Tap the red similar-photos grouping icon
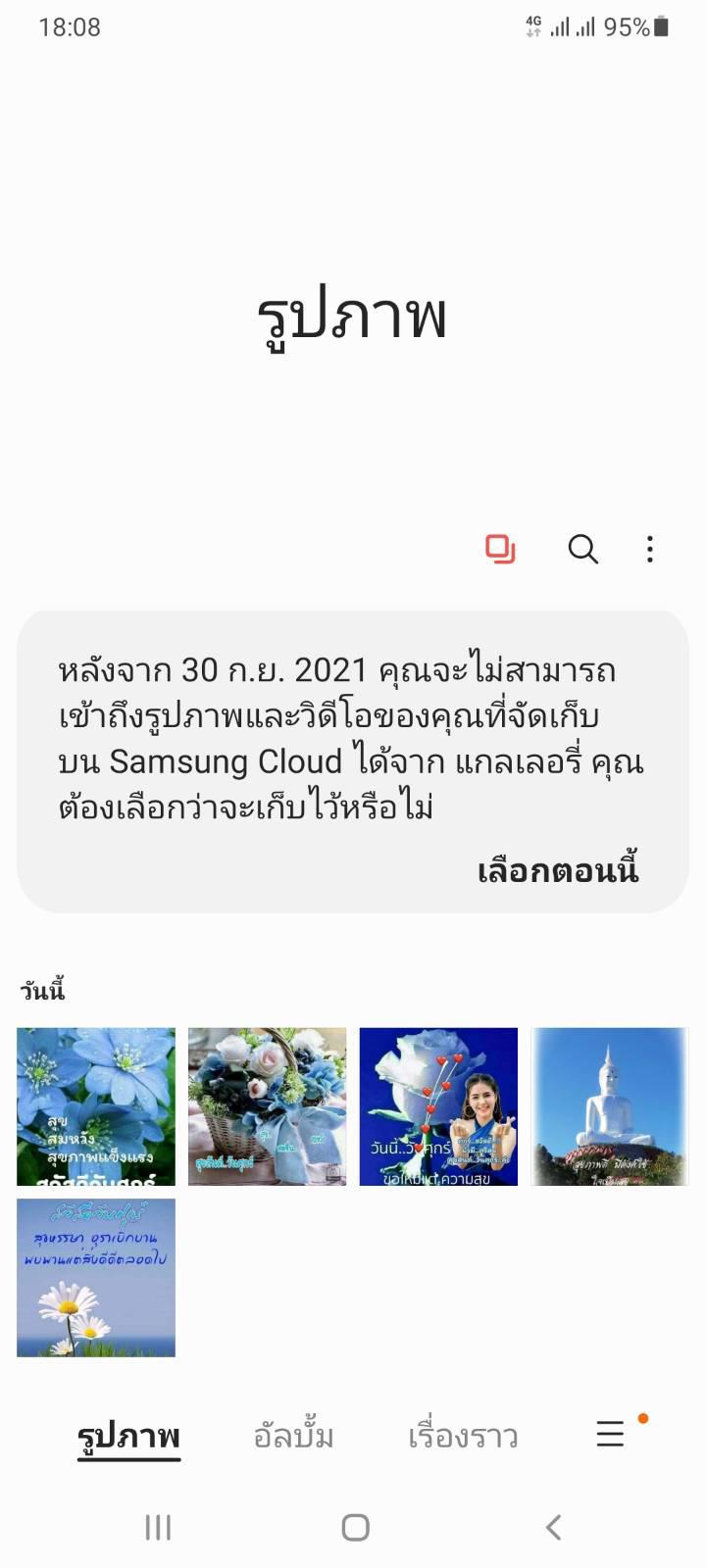 tap(500, 549)
